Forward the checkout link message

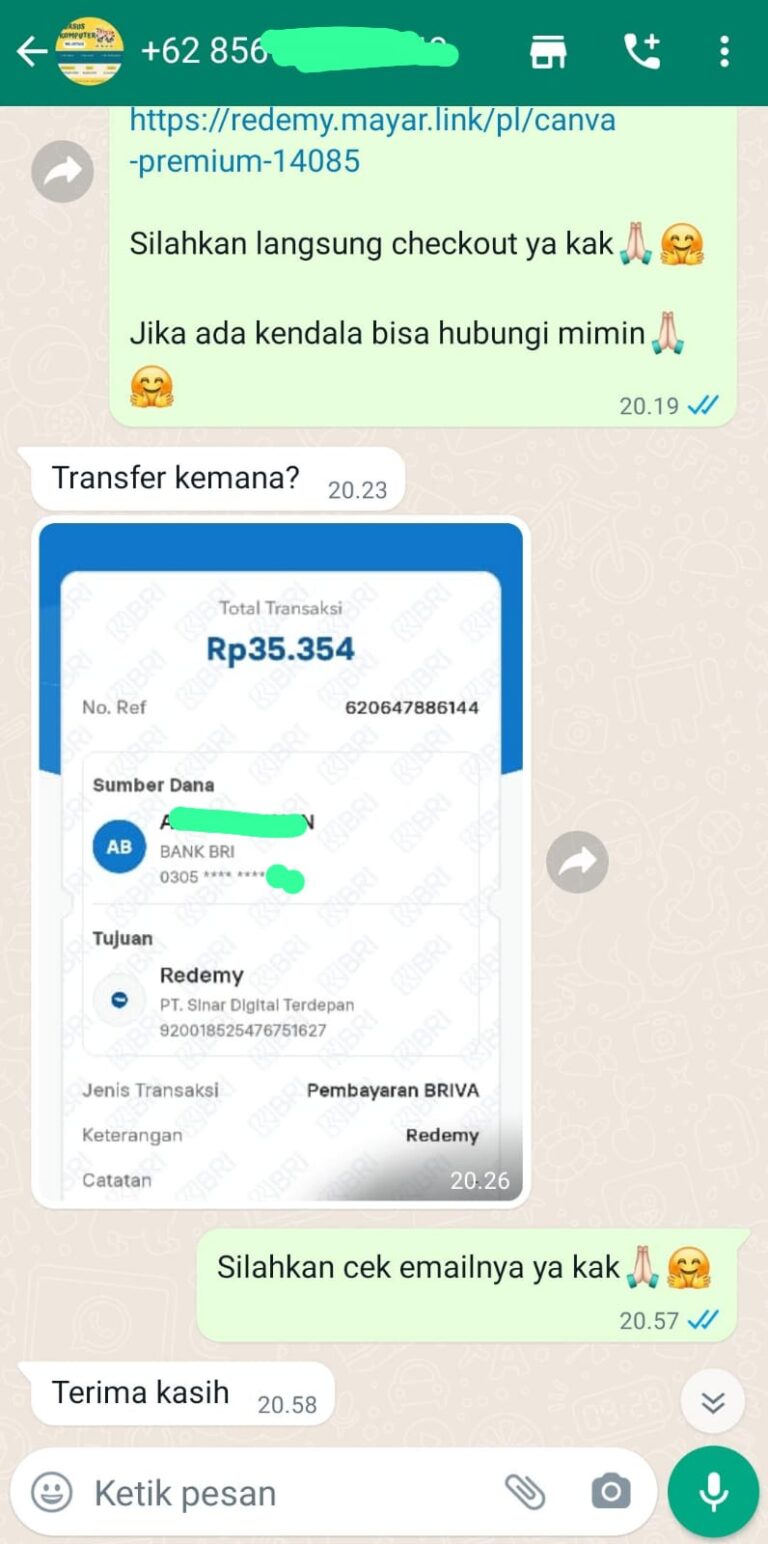pyautogui.click(x=62, y=173)
